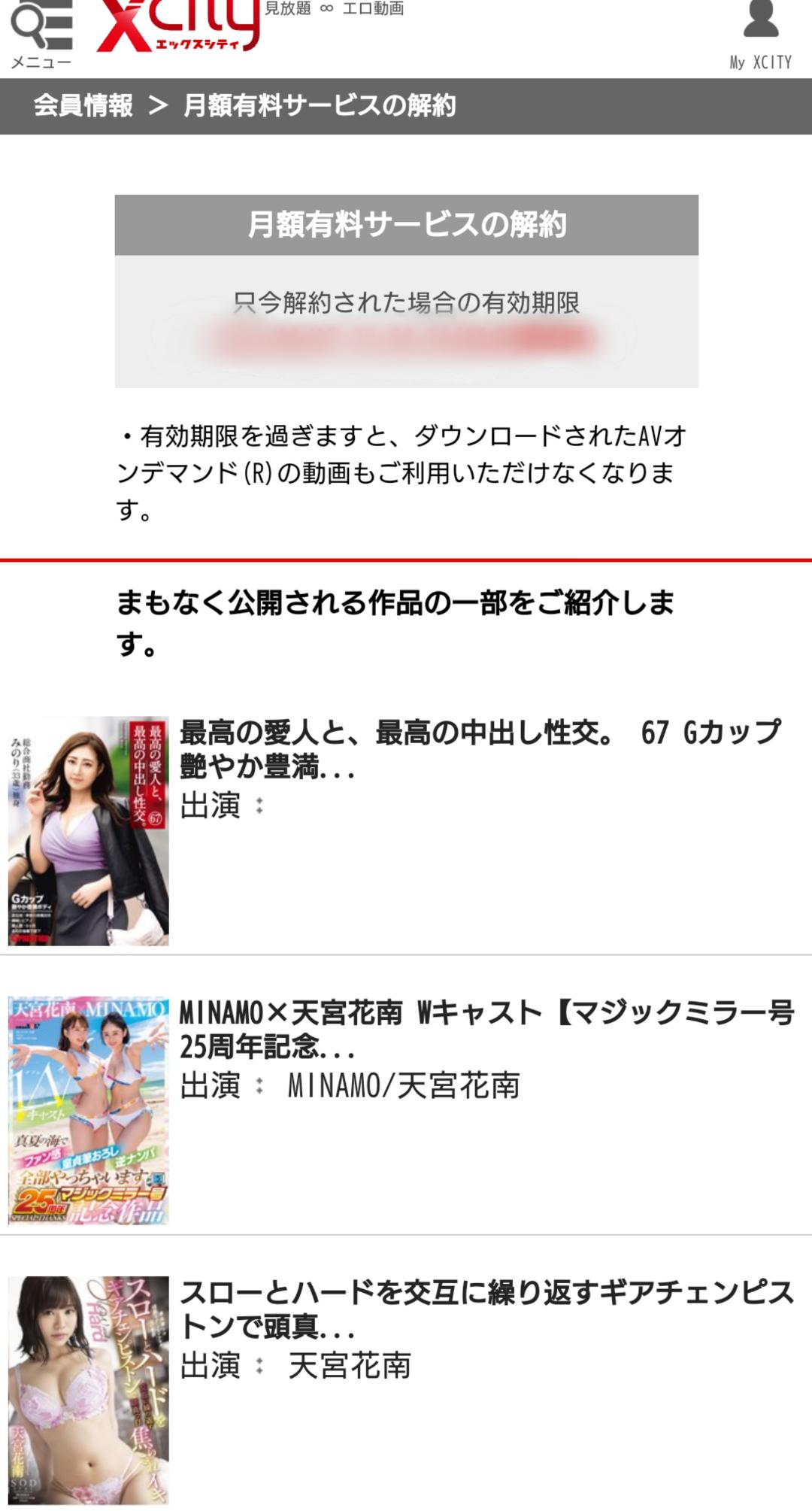
Task: Open MINAMO×天宮花南 Wキャスト title
Action: (x=486, y=1029)
